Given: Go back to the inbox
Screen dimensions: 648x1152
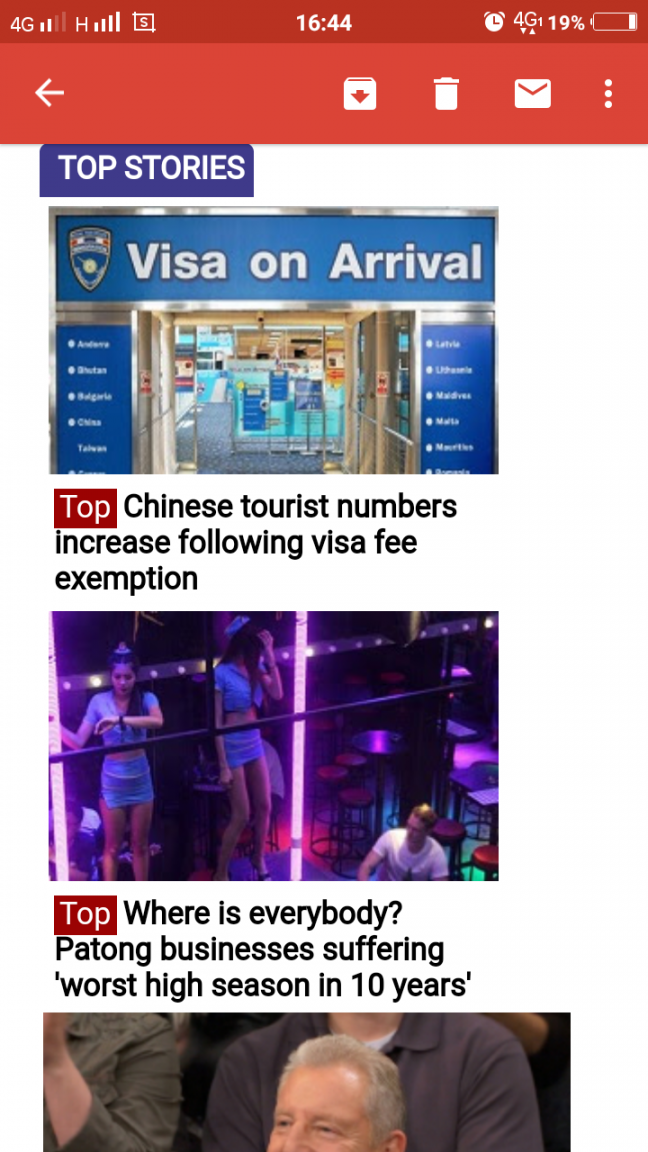Looking at the screenshot, I should (49, 93).
